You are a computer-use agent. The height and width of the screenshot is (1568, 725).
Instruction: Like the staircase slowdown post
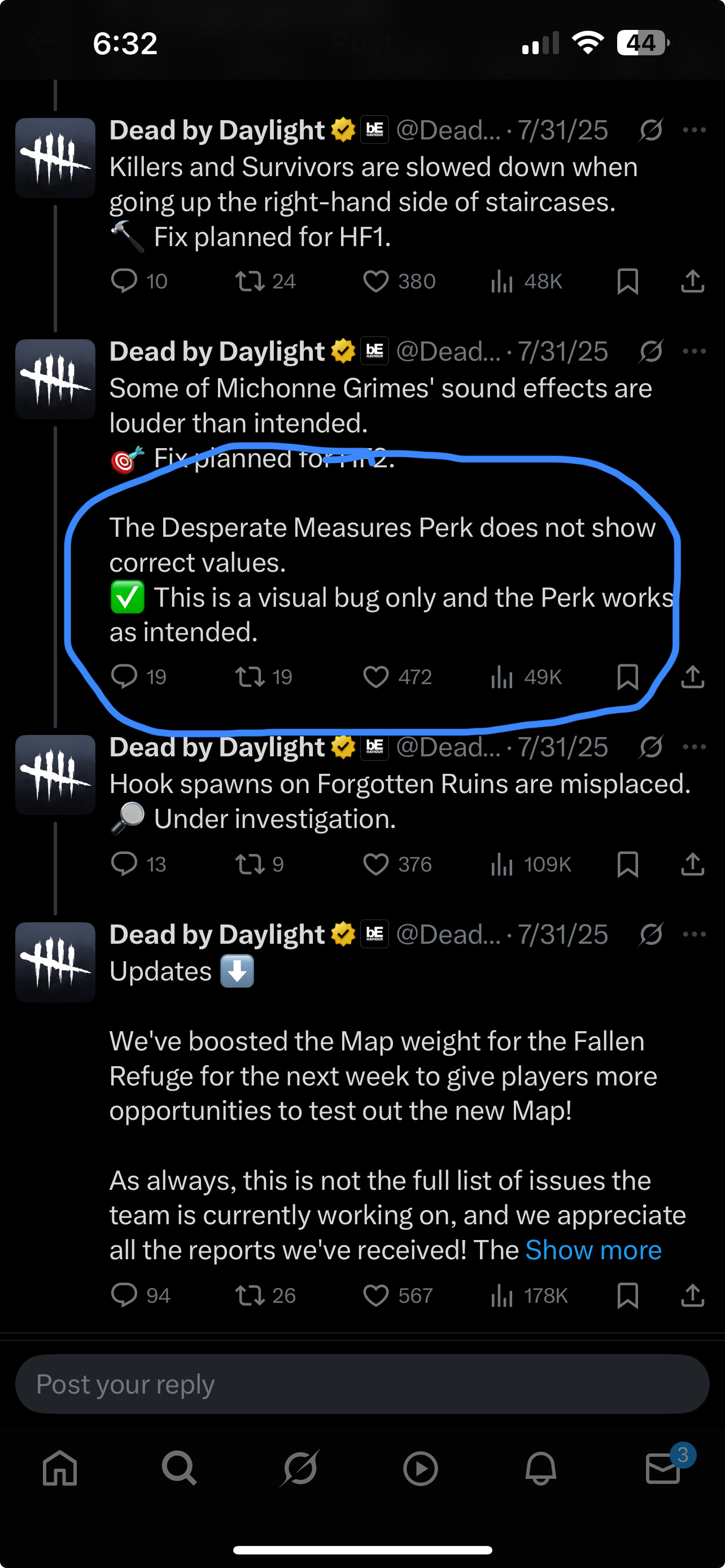[x=375, y=281]
